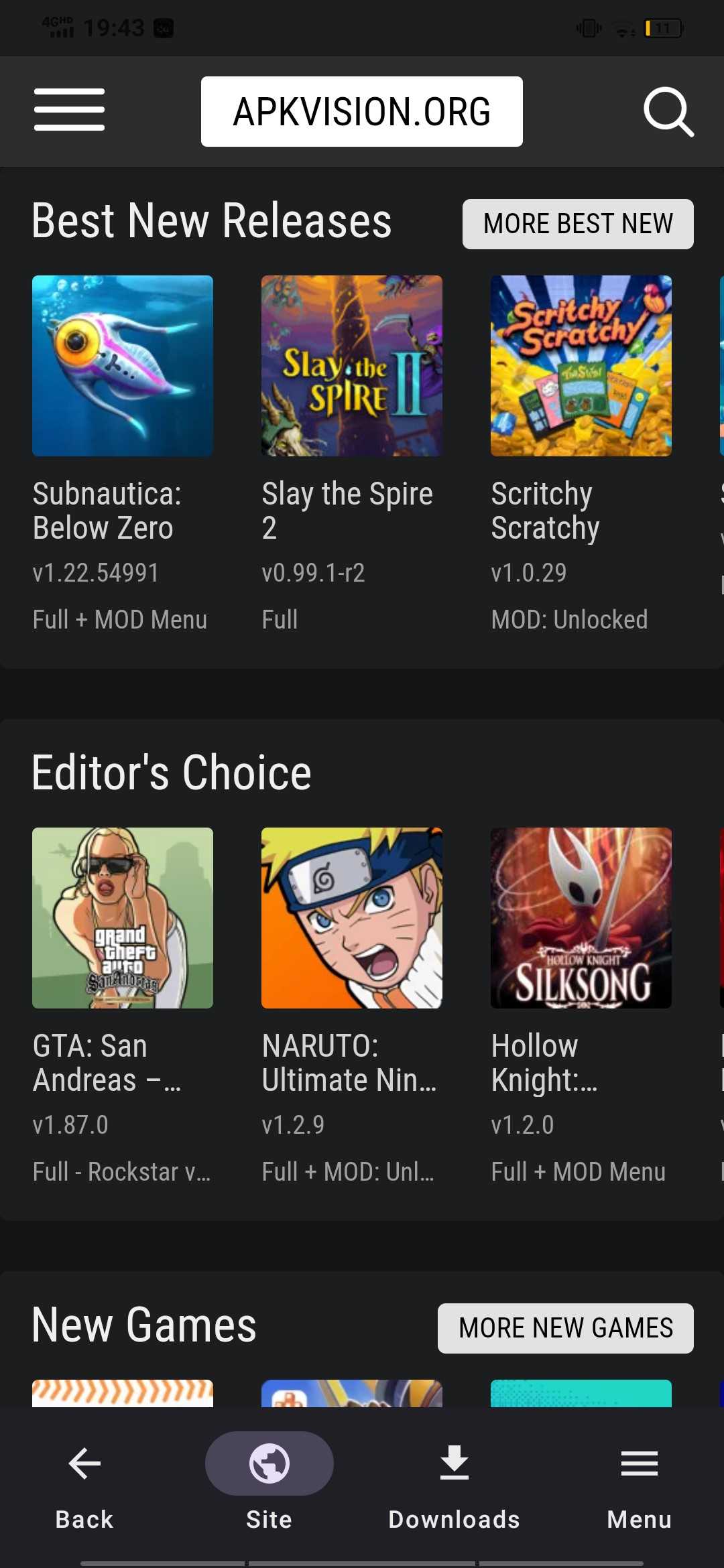Tap the MORE NEW GAMES button
This screenshot has width=724, height=1568.
566,1328
